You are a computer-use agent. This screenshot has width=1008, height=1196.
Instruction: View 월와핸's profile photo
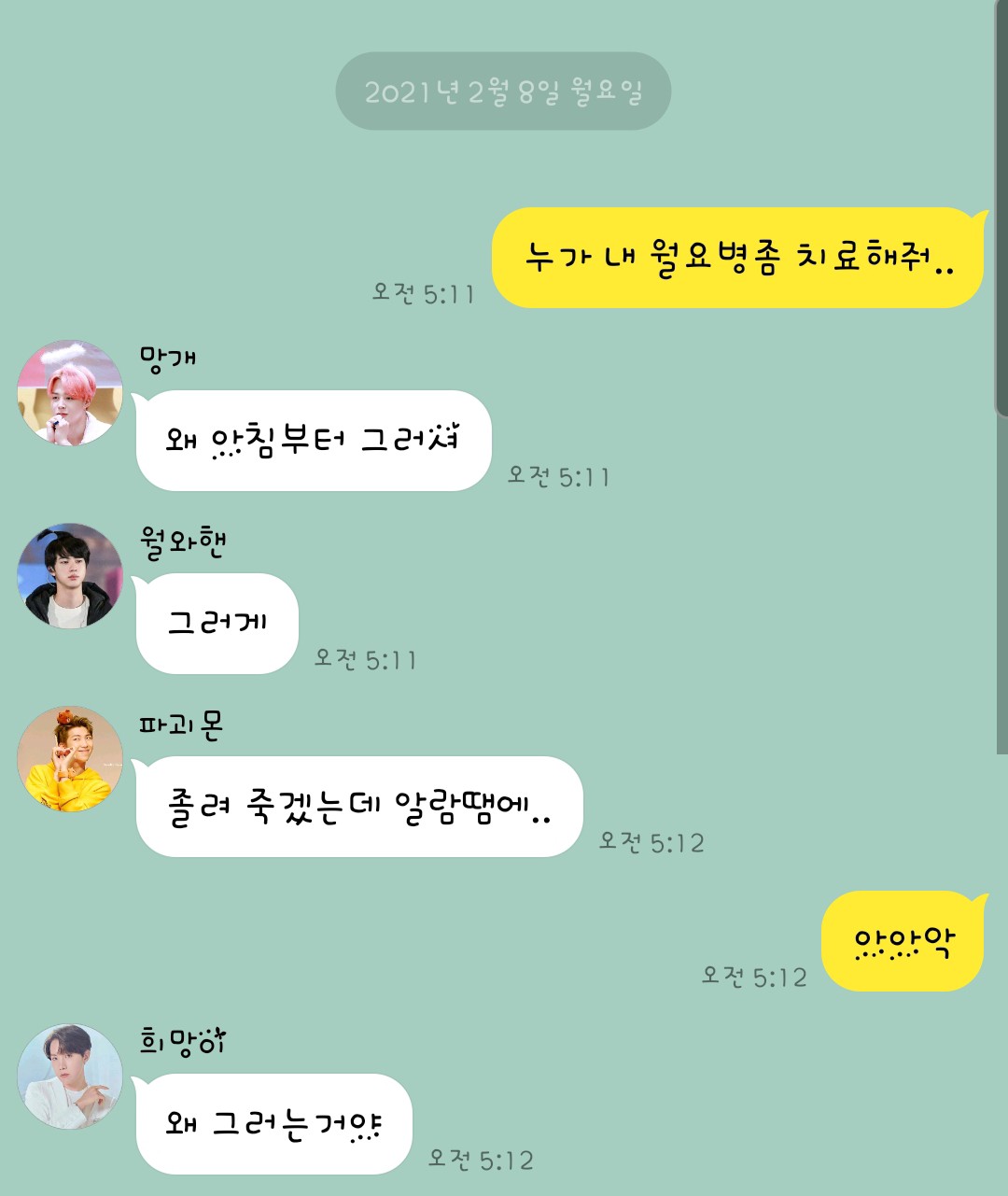coord(70,576)
